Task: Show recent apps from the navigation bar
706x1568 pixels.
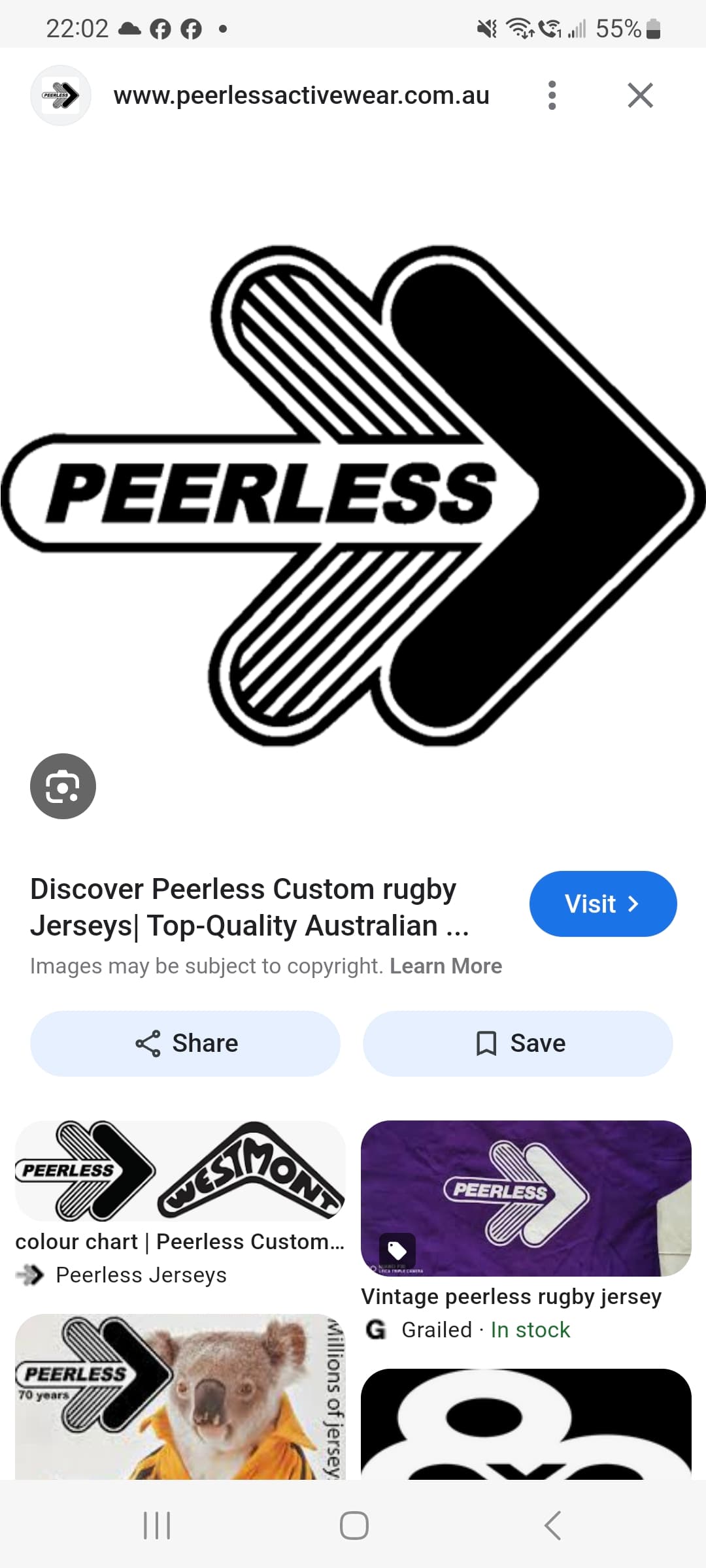Action: tap(157, 1526)
